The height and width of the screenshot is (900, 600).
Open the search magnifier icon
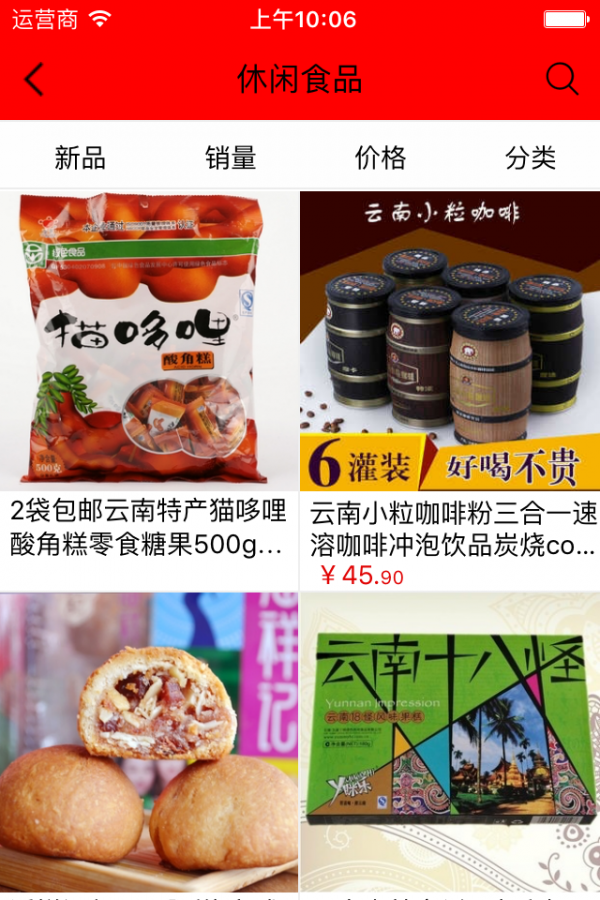(x=562, y=79)
